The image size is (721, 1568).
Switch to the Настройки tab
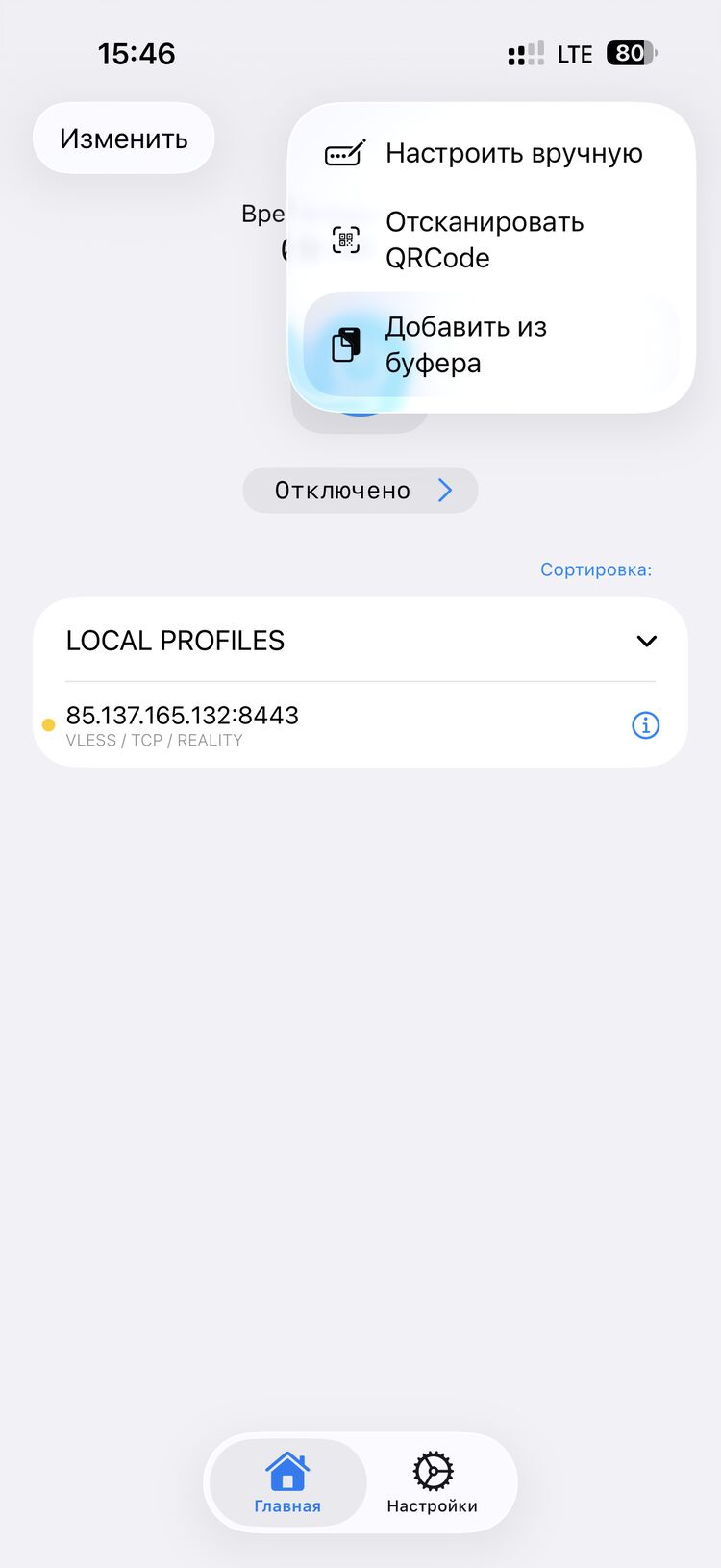(433, 1482)
